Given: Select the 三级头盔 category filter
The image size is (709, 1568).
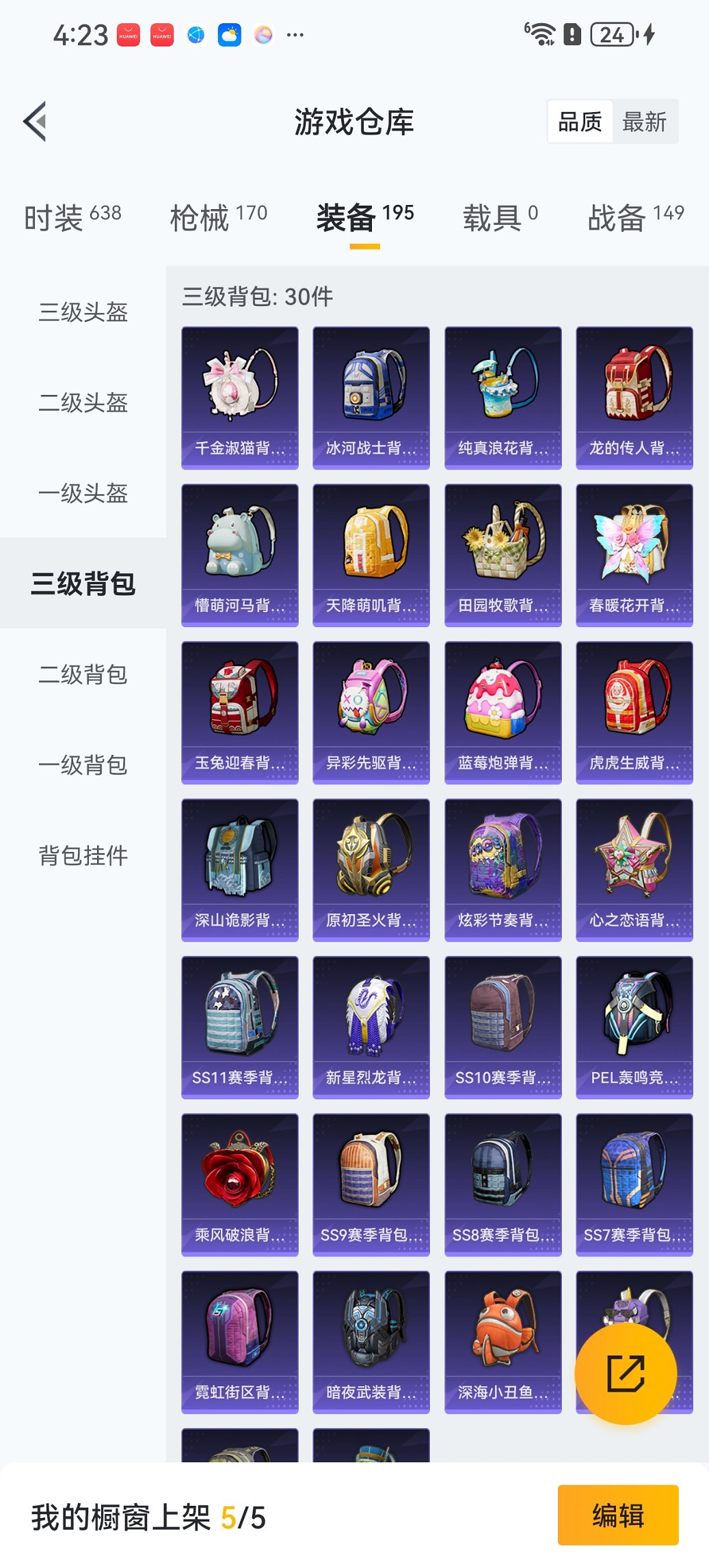Looking at the screenshot, I should pyautogui.click(x=82, y=312).
